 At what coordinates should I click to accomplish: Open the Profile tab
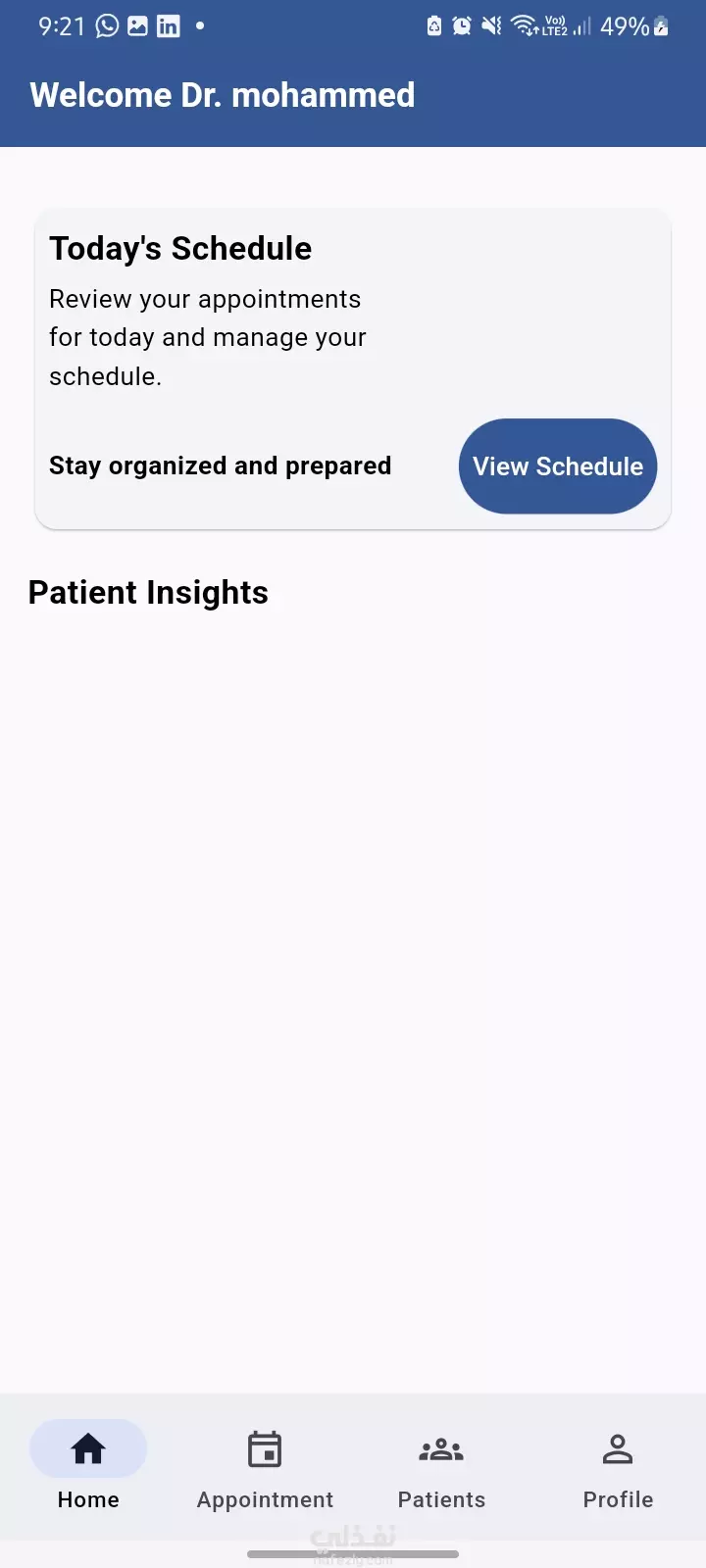tap(618, 1467)
